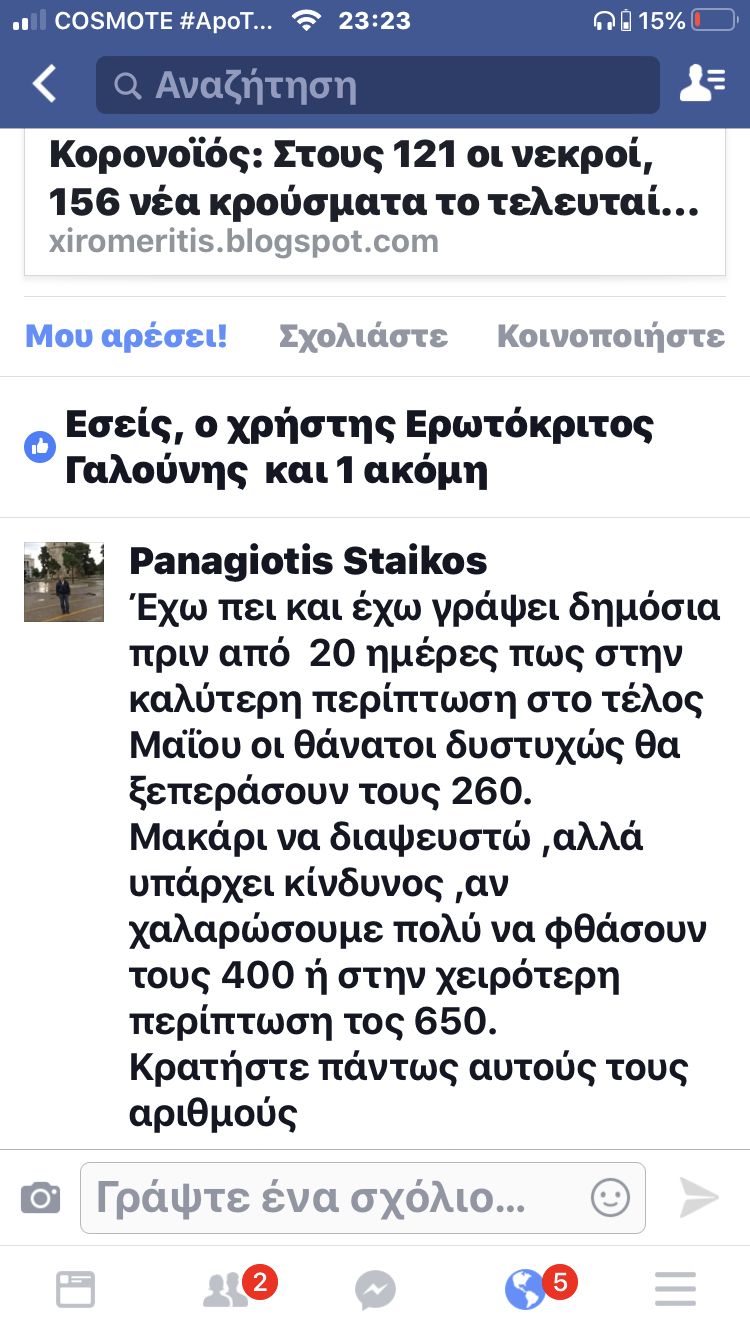Image resolution: width=750 pixels, height=1334 pixels.
Task: Send the comment with arrow icon
Action: click(x=699, y=1197)
